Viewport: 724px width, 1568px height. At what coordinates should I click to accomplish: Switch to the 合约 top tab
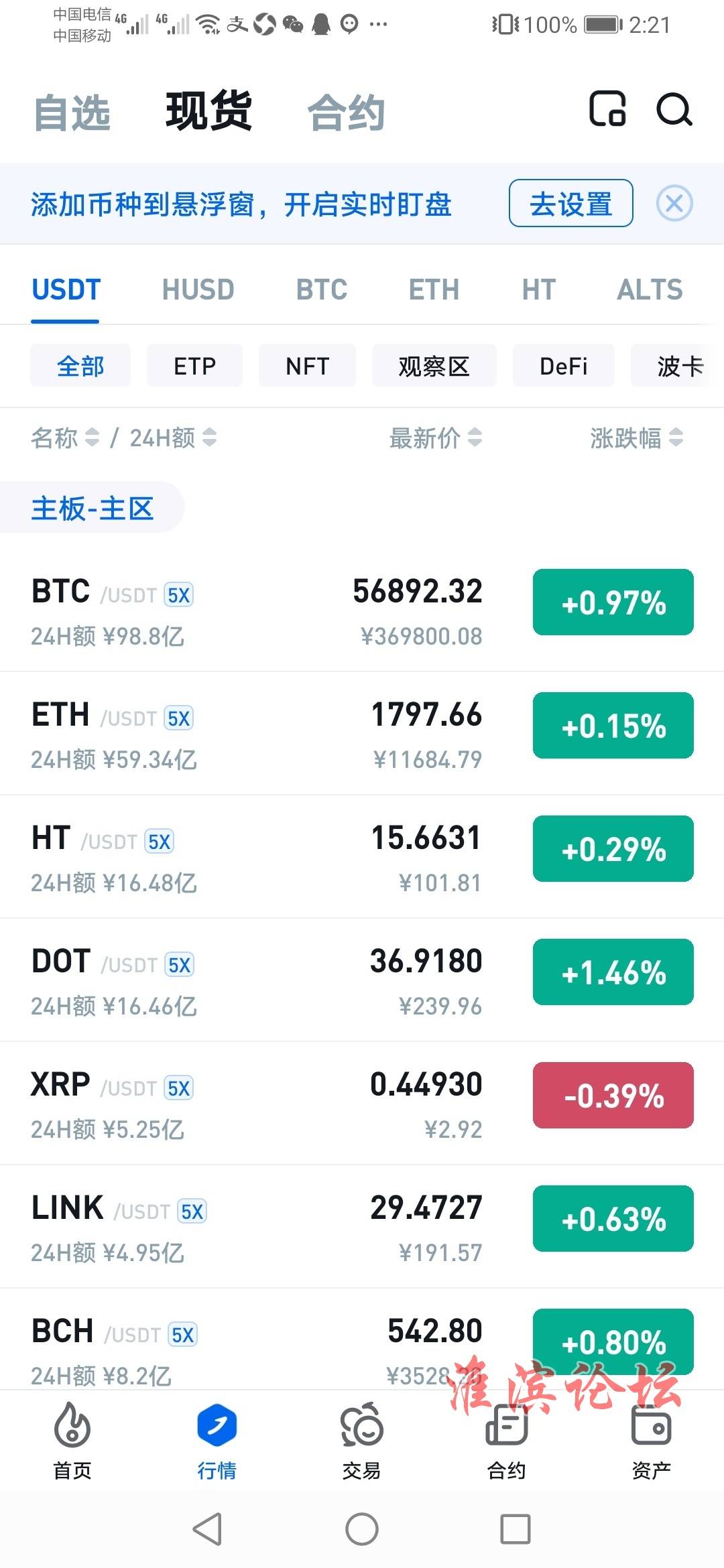[346, 112]
